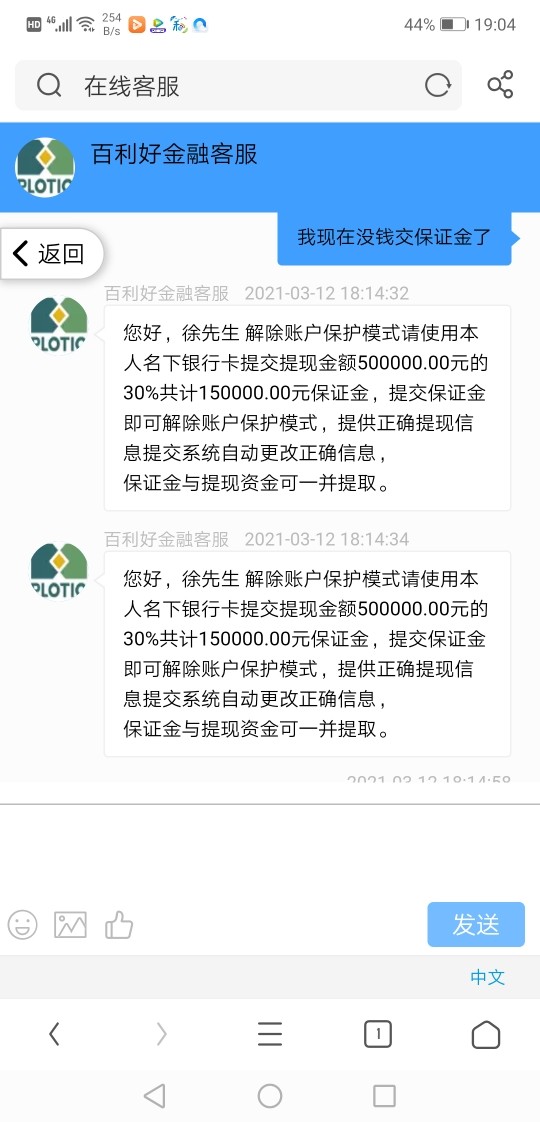Share this page using the share icon
The height and width of the screenshot is (1122, 540).
coord(500,85)
